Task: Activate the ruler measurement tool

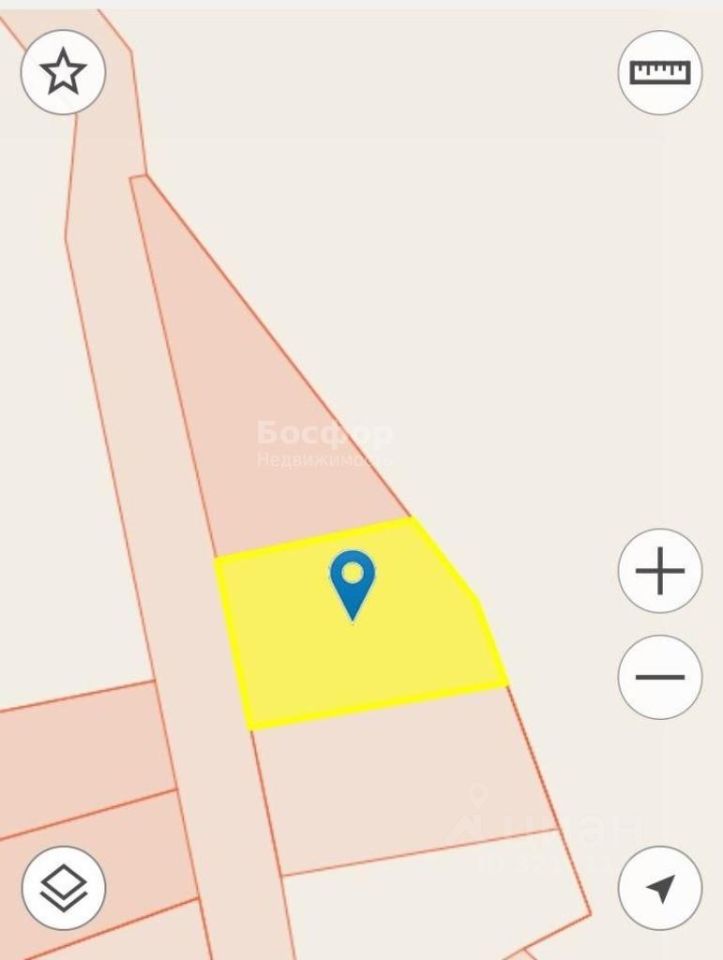Action: [660, 72]
